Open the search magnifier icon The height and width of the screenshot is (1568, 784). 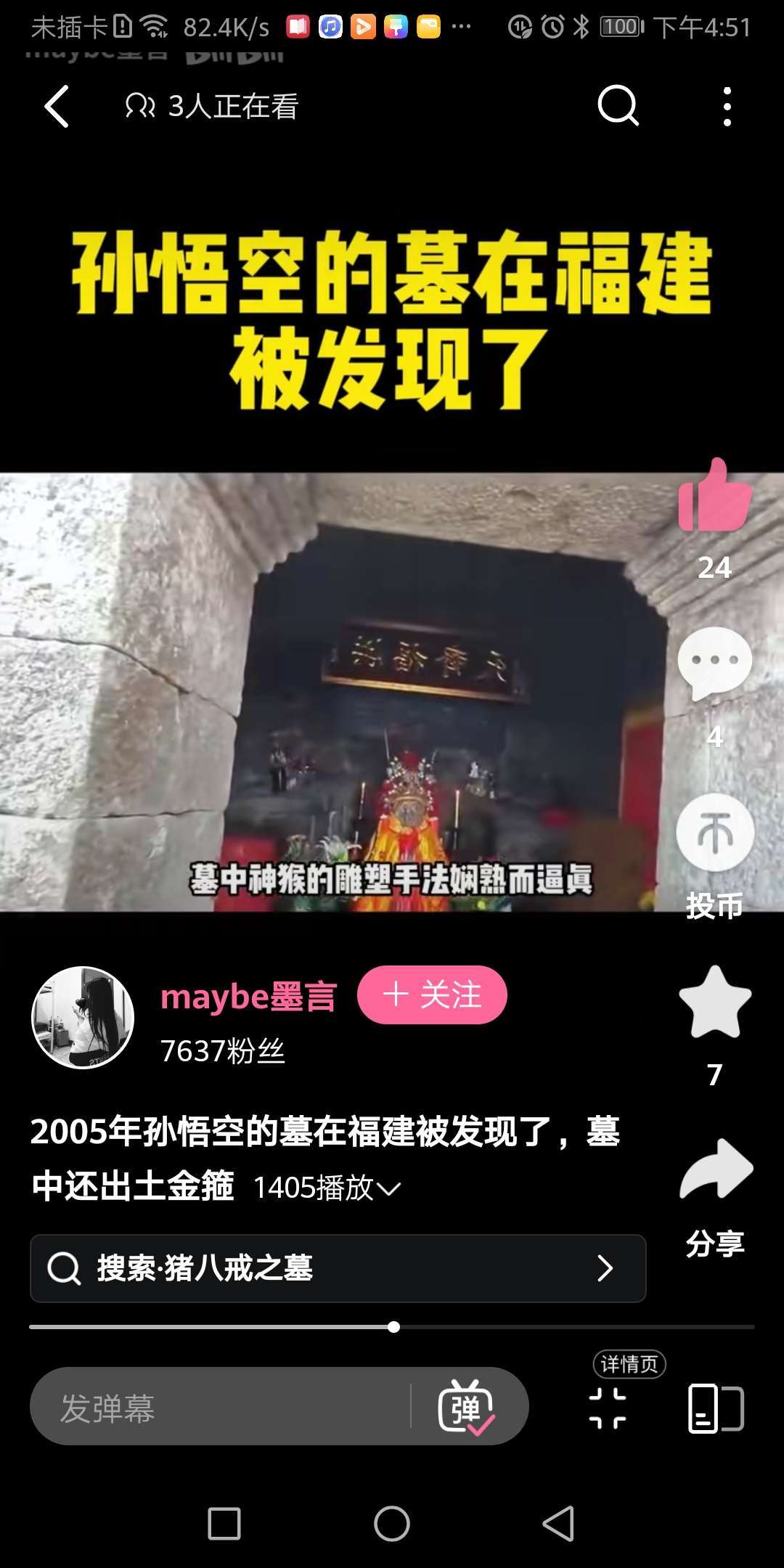[618, 107]
